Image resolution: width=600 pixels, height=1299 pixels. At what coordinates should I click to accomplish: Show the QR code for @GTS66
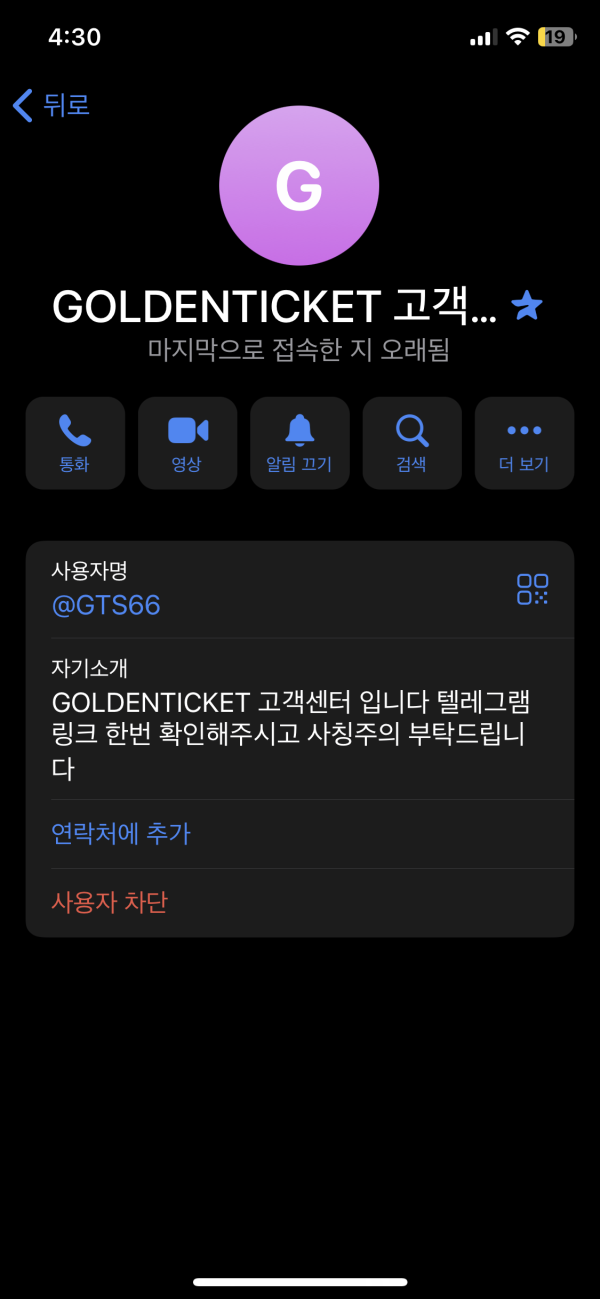(532, 589)
